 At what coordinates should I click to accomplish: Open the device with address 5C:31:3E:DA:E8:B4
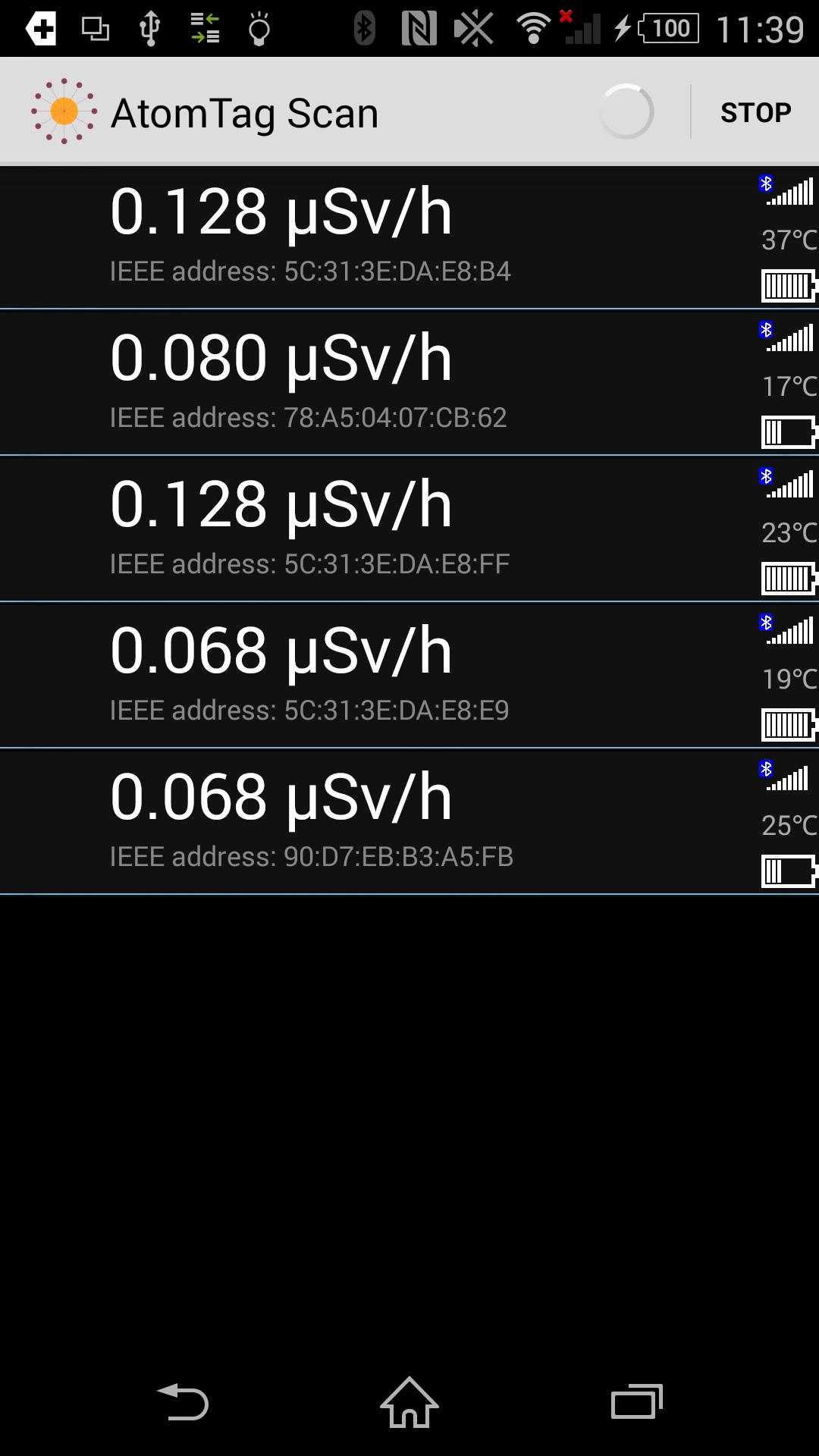click(409, 237)
